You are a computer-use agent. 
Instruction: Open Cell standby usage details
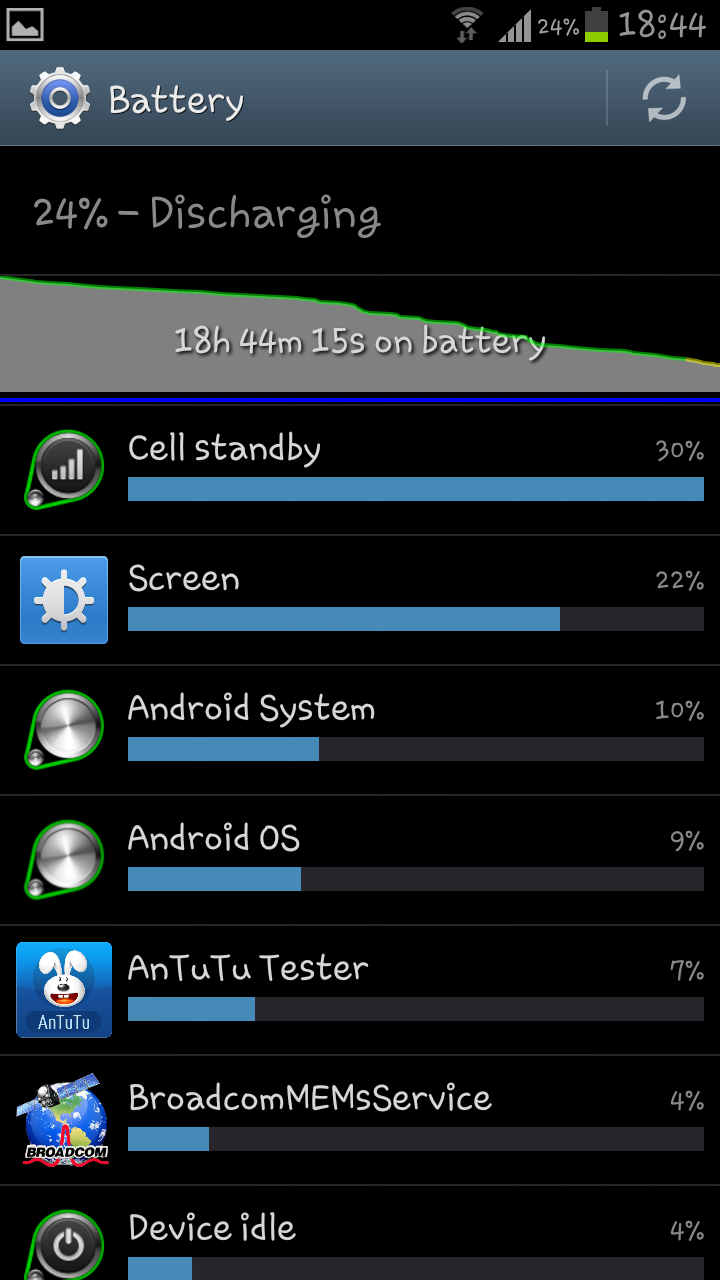(x=360, y=470)
